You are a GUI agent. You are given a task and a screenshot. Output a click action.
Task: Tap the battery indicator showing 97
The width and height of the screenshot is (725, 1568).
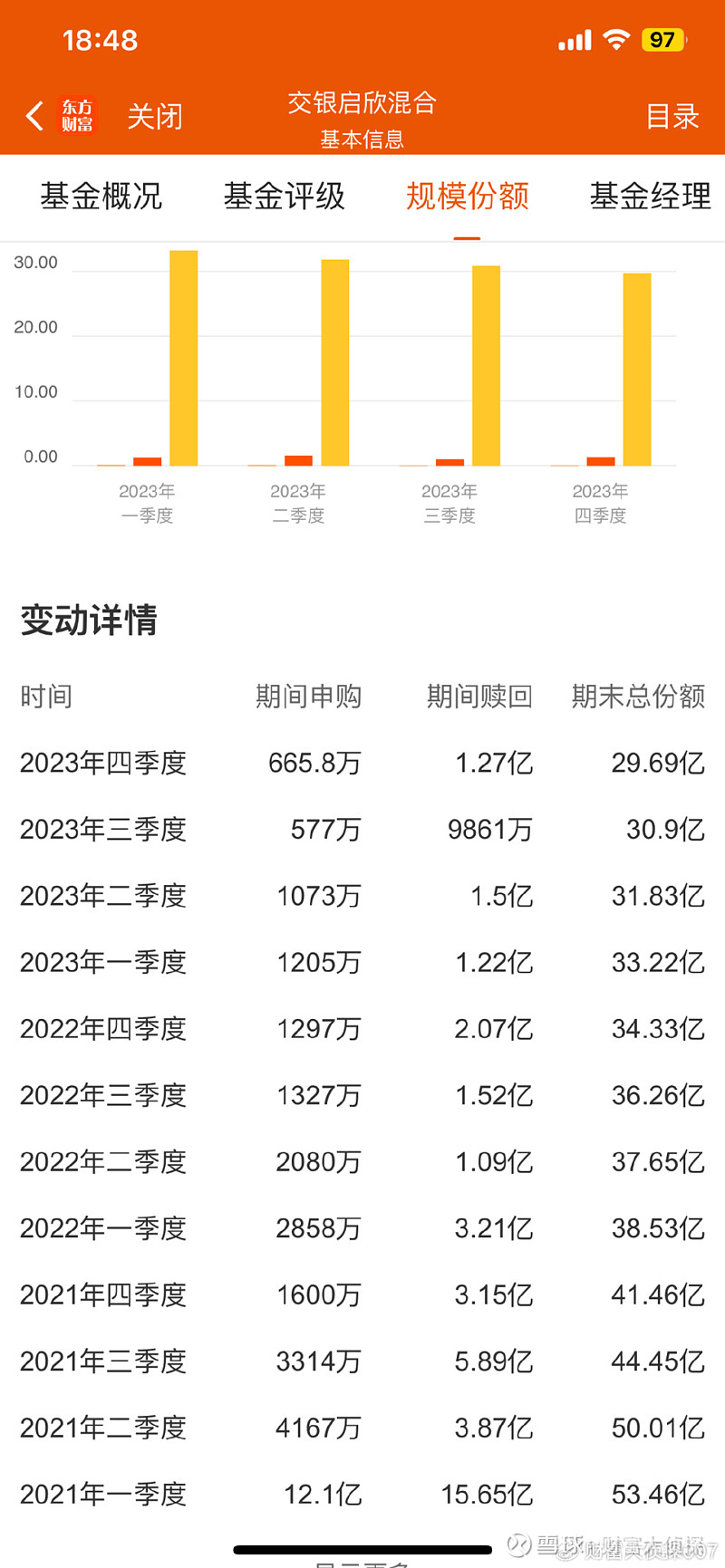click(x=662, y=40)
